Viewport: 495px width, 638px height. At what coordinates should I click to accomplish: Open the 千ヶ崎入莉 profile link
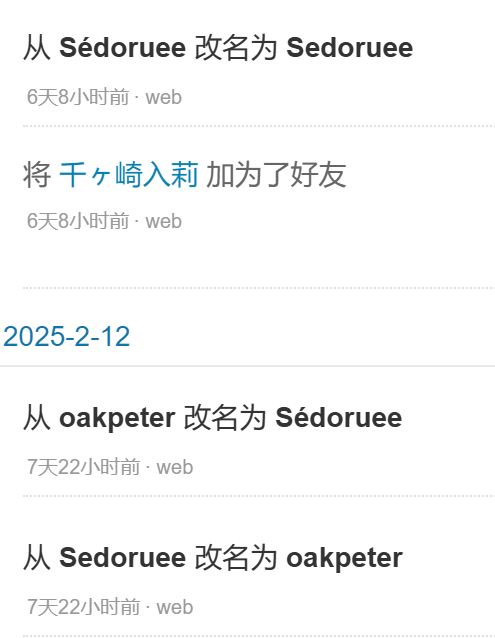[x=129, y=175]
